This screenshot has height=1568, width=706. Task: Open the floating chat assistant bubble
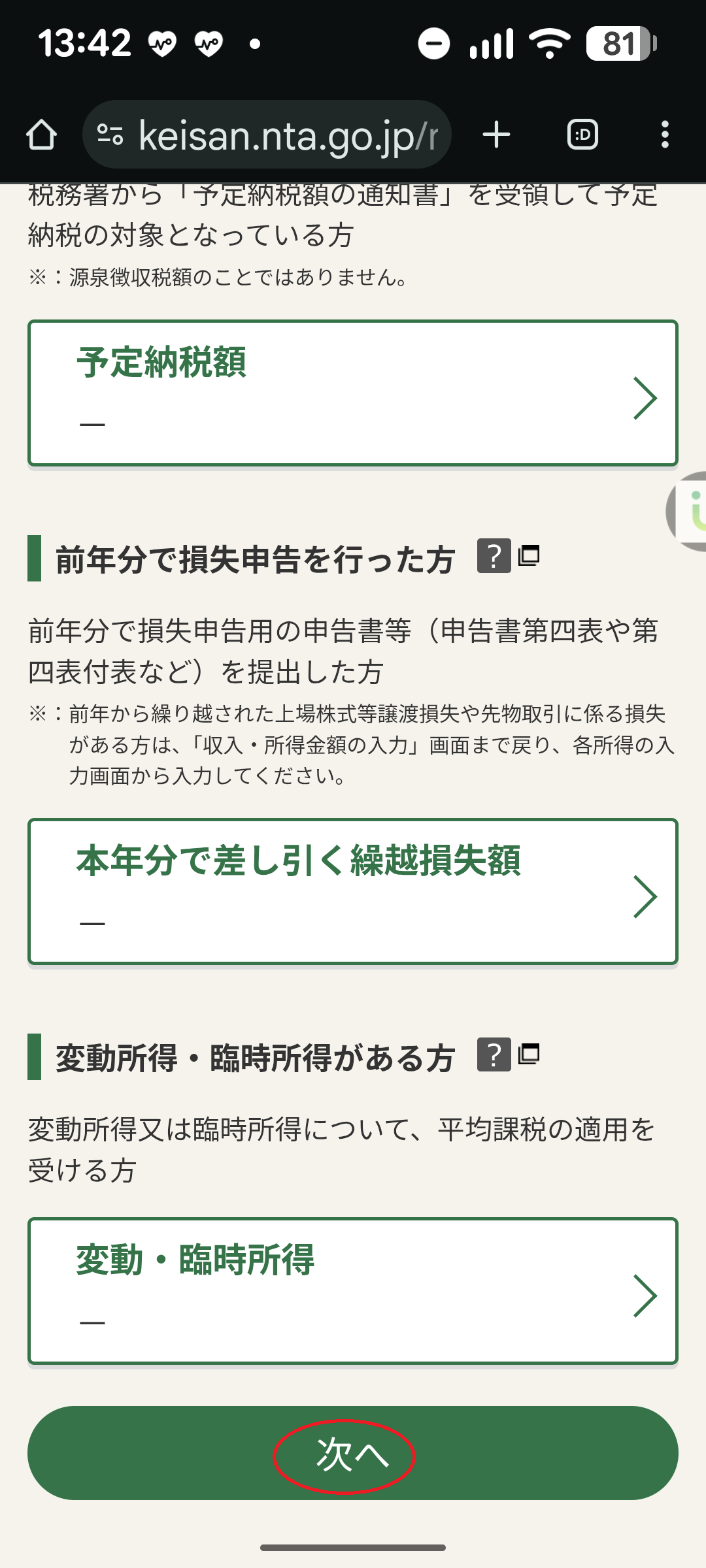click(690, 512)
